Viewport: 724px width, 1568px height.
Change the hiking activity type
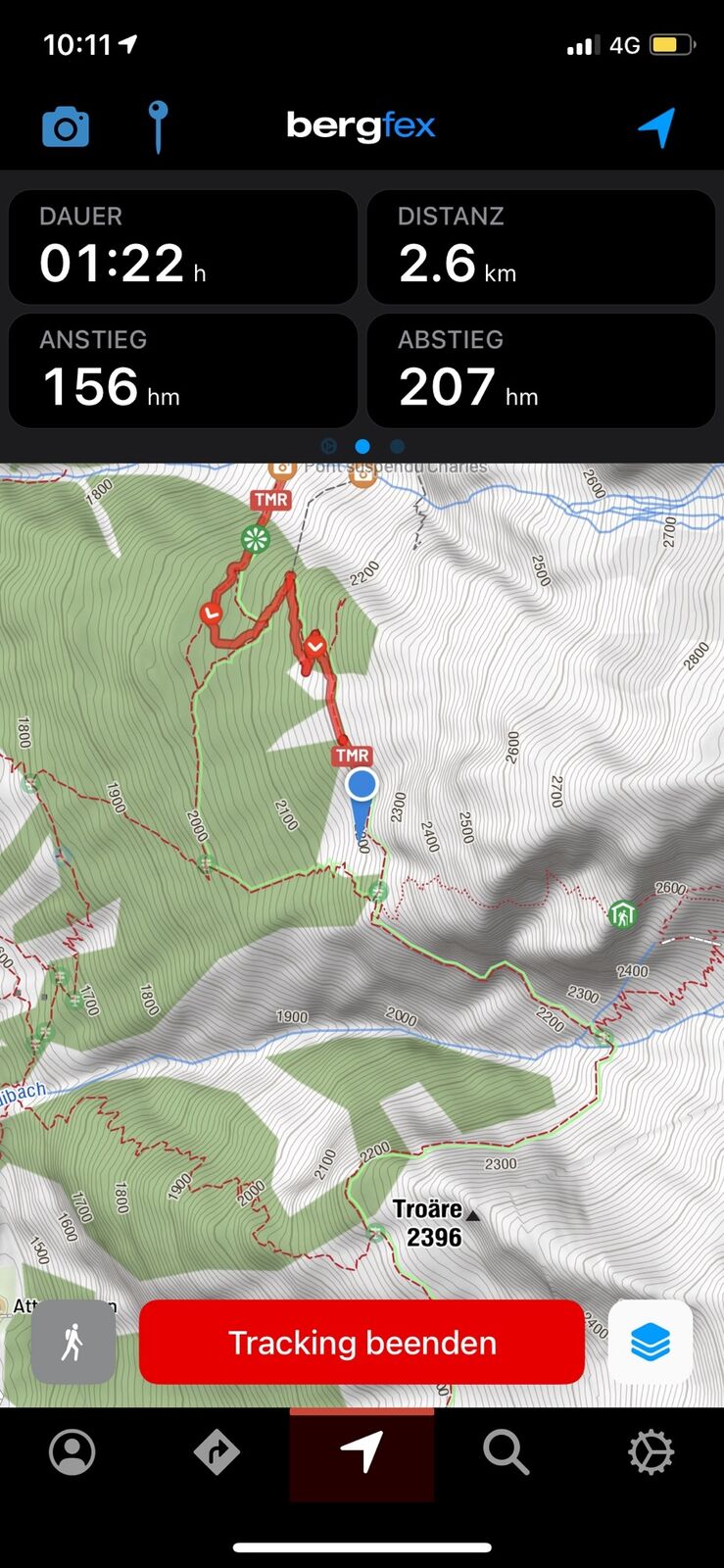[x=73, y=1342]
